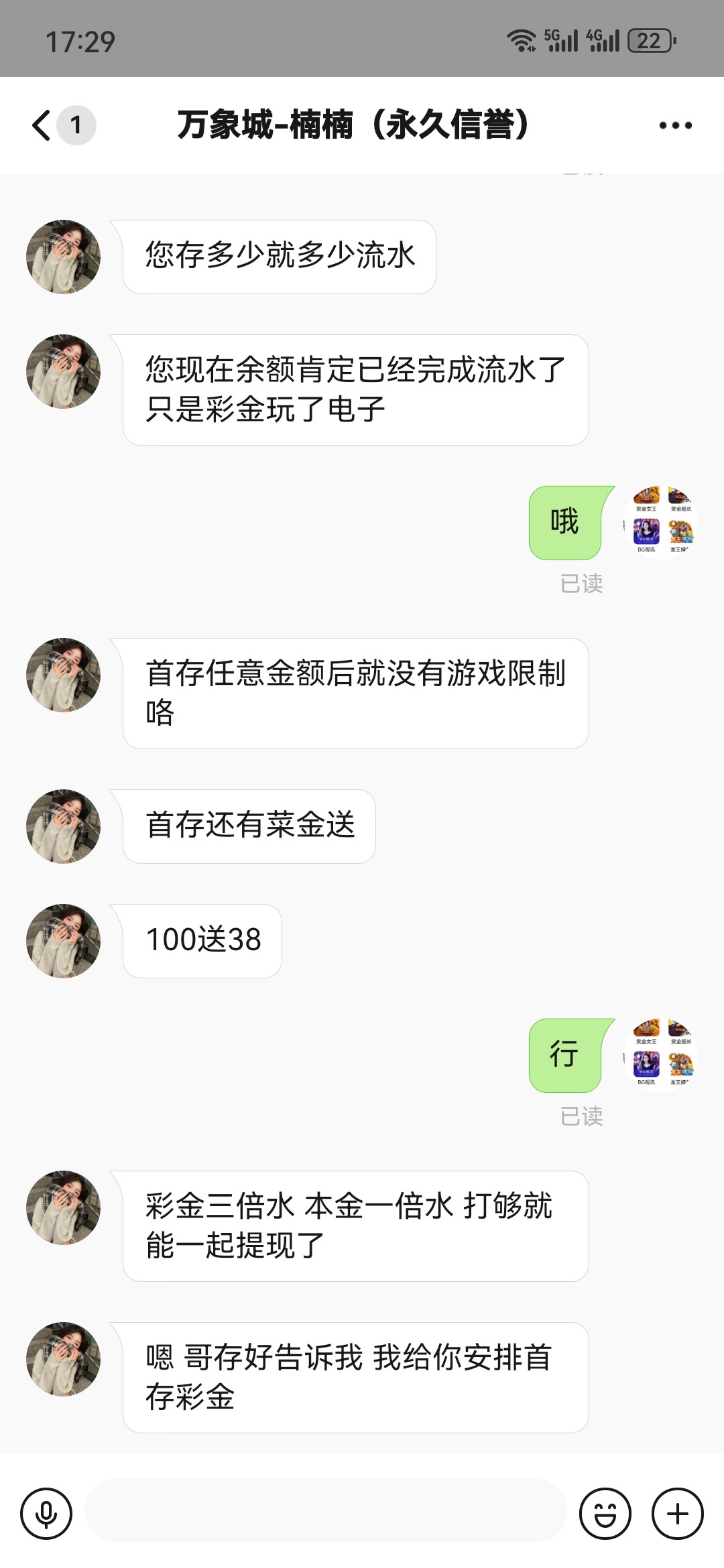
Task: Open my avatar next to '哦' message
Action: click(661, 523)
